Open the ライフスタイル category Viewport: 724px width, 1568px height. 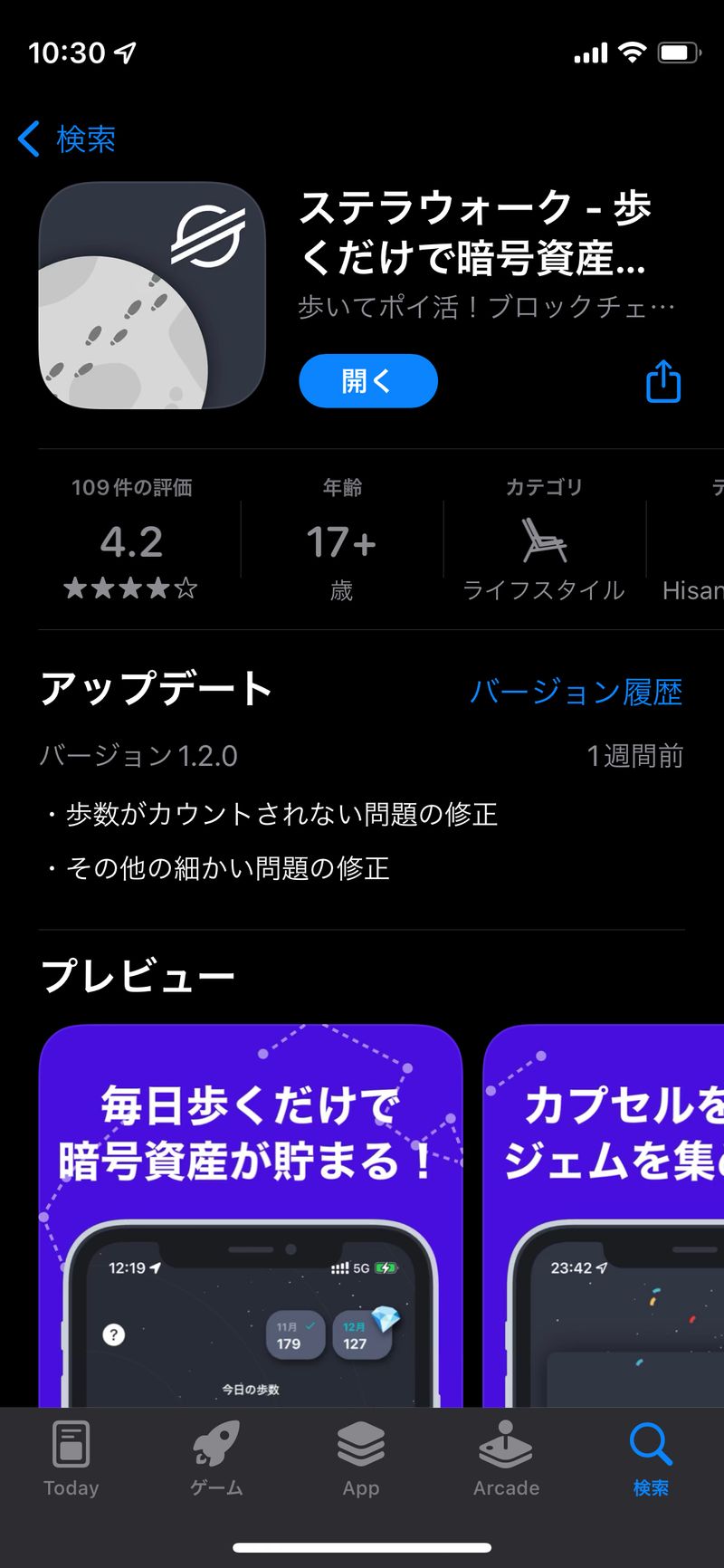(543, 543)
